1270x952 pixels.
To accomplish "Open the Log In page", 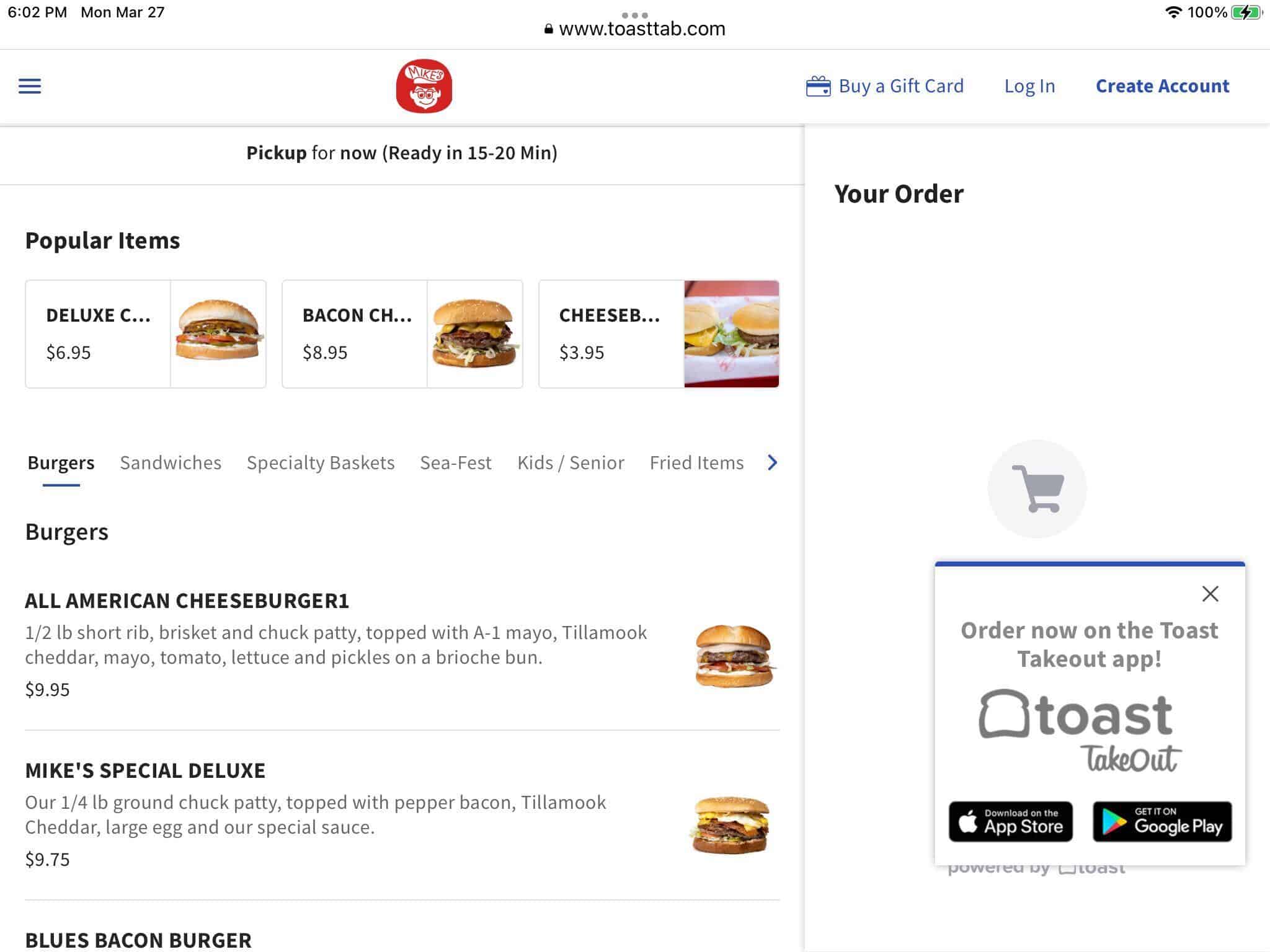I will 1029,86.
